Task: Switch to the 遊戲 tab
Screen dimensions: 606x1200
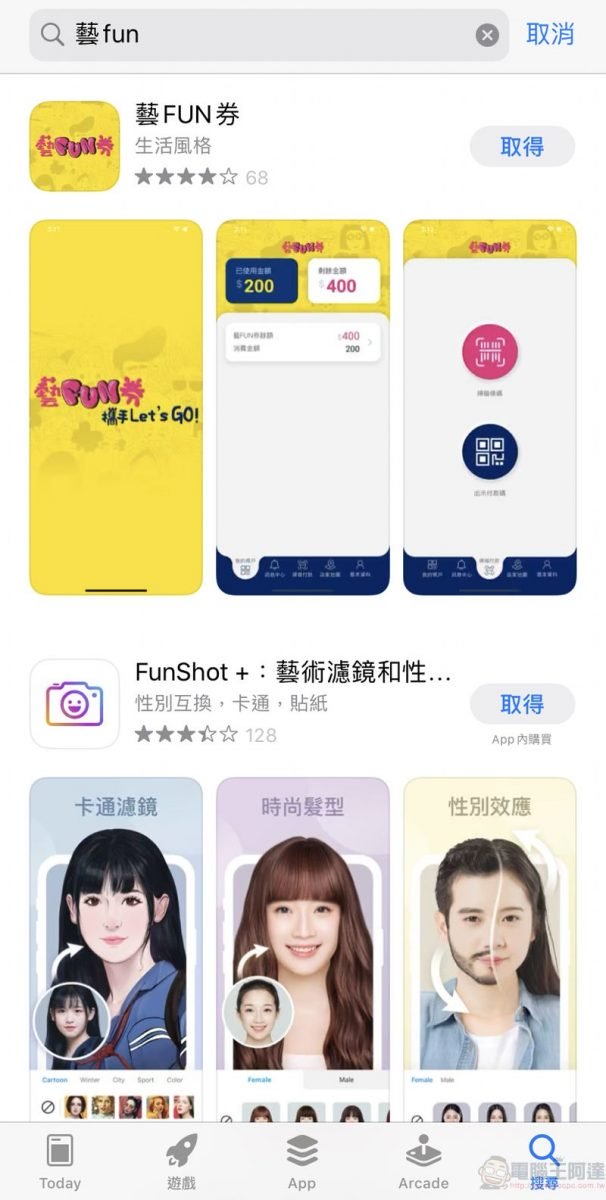Action: coord(181,1162)
